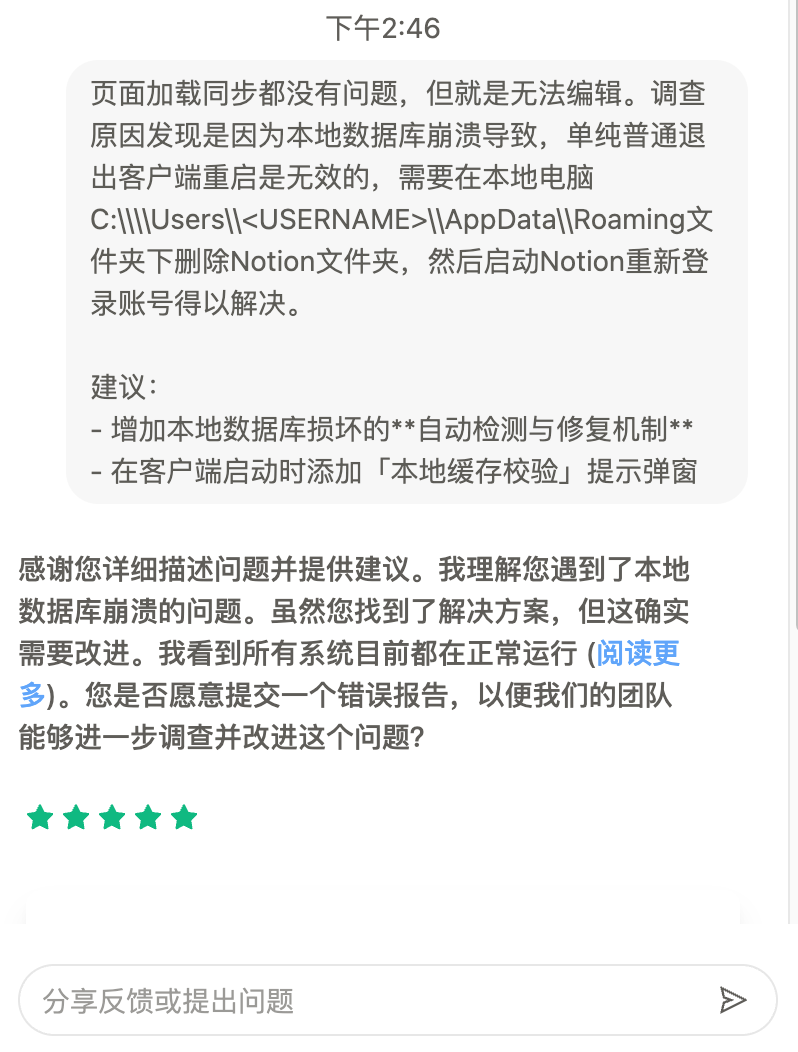Rate the response five stars

pyautogui.click(x=184, y=818)
